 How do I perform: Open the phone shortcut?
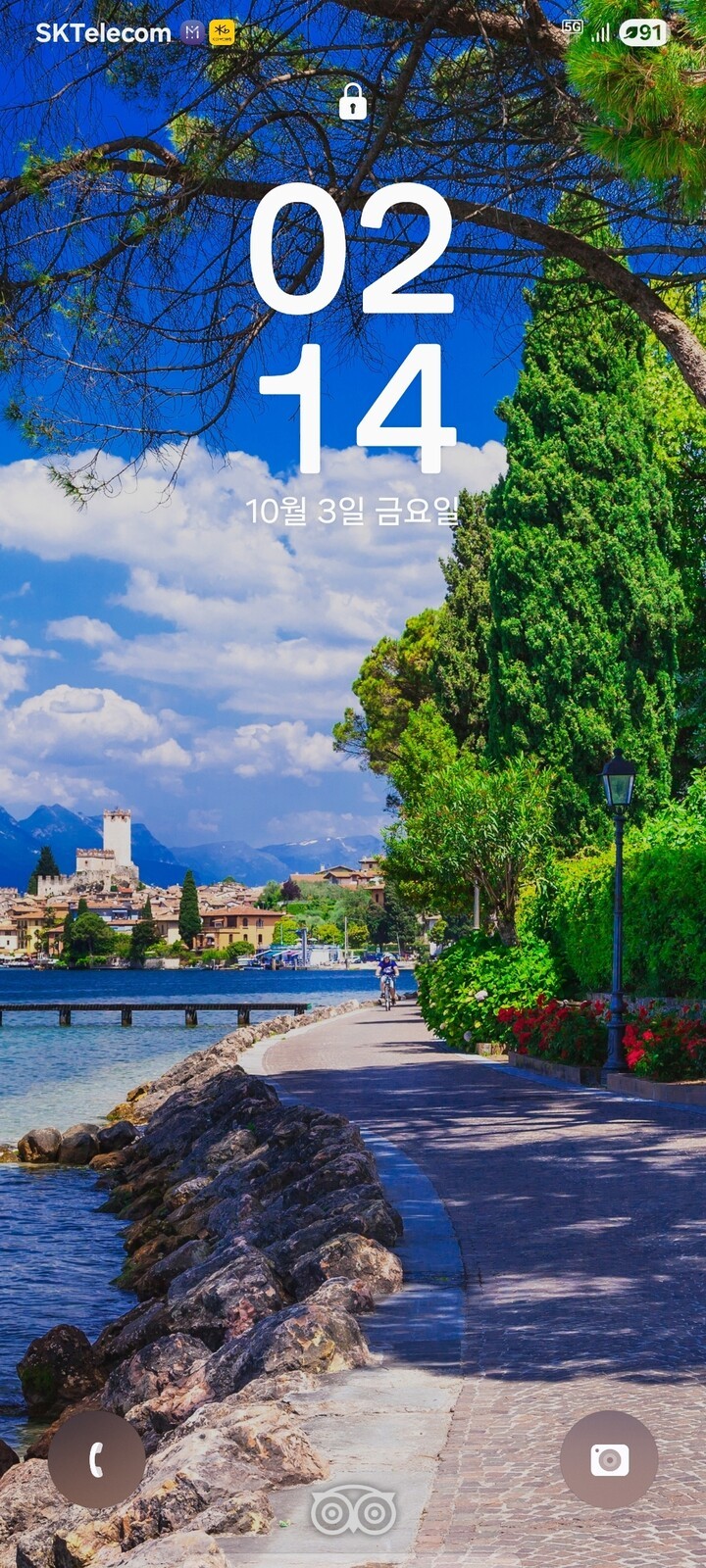pos(96,1459)
